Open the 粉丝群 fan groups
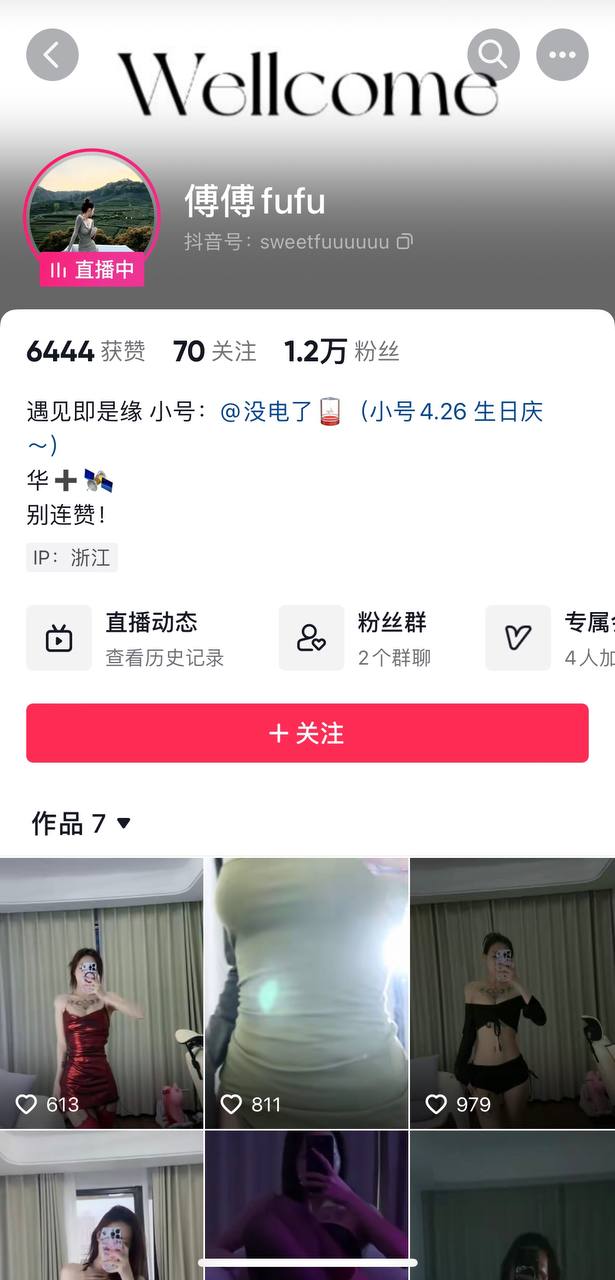The height and width of the screenshot is (1280, 615). (370, 638)
